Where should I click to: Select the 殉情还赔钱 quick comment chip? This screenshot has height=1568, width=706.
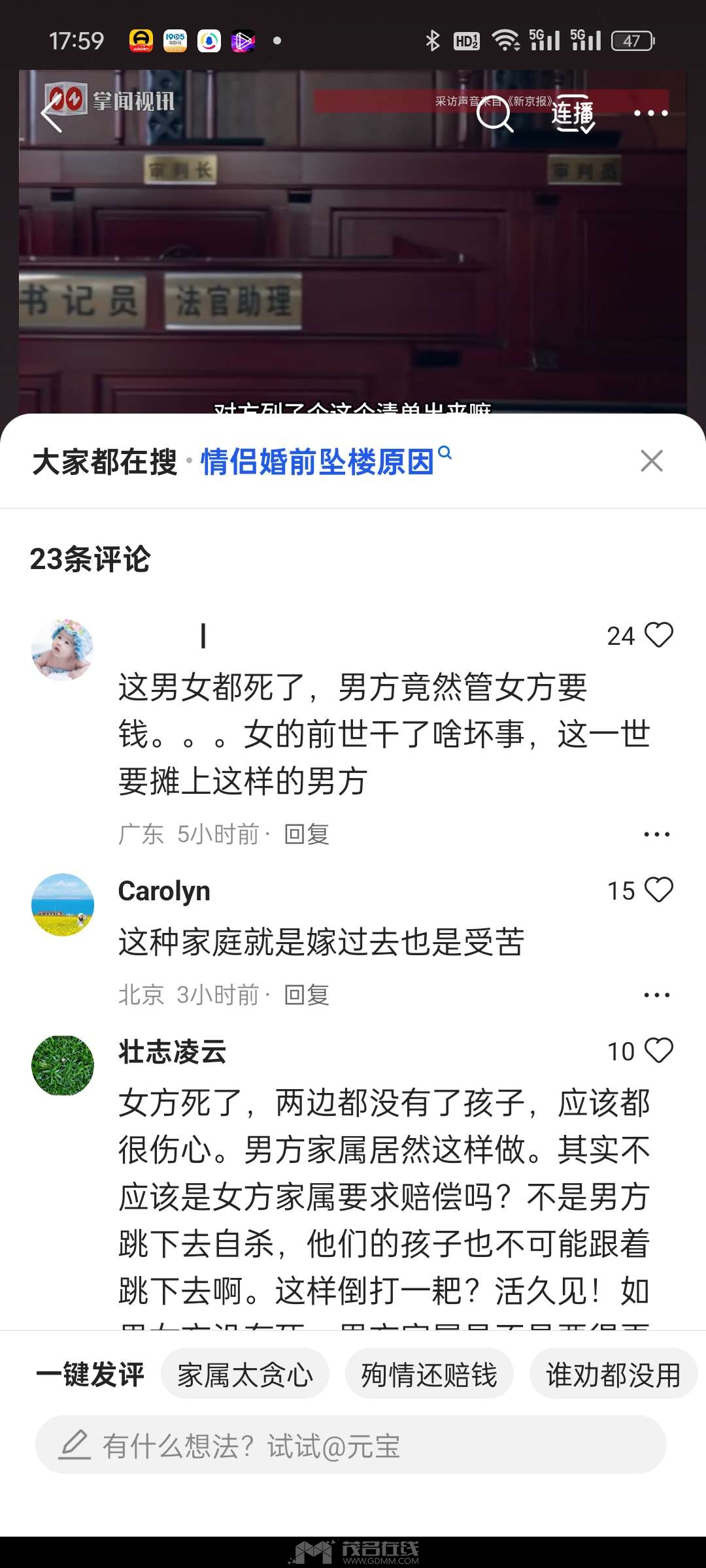click(x=429, y=1375)
